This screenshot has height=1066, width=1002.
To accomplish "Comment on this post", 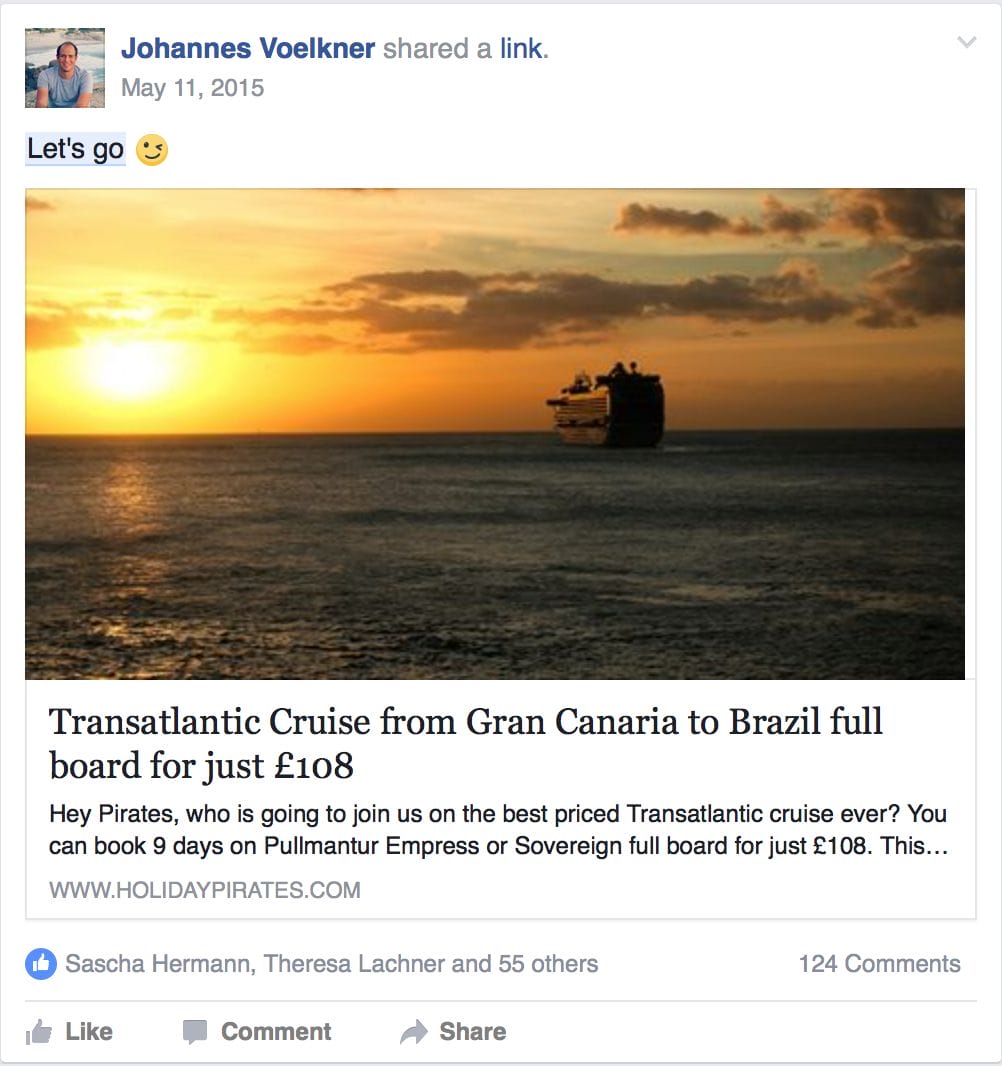I will [257, 1031].
